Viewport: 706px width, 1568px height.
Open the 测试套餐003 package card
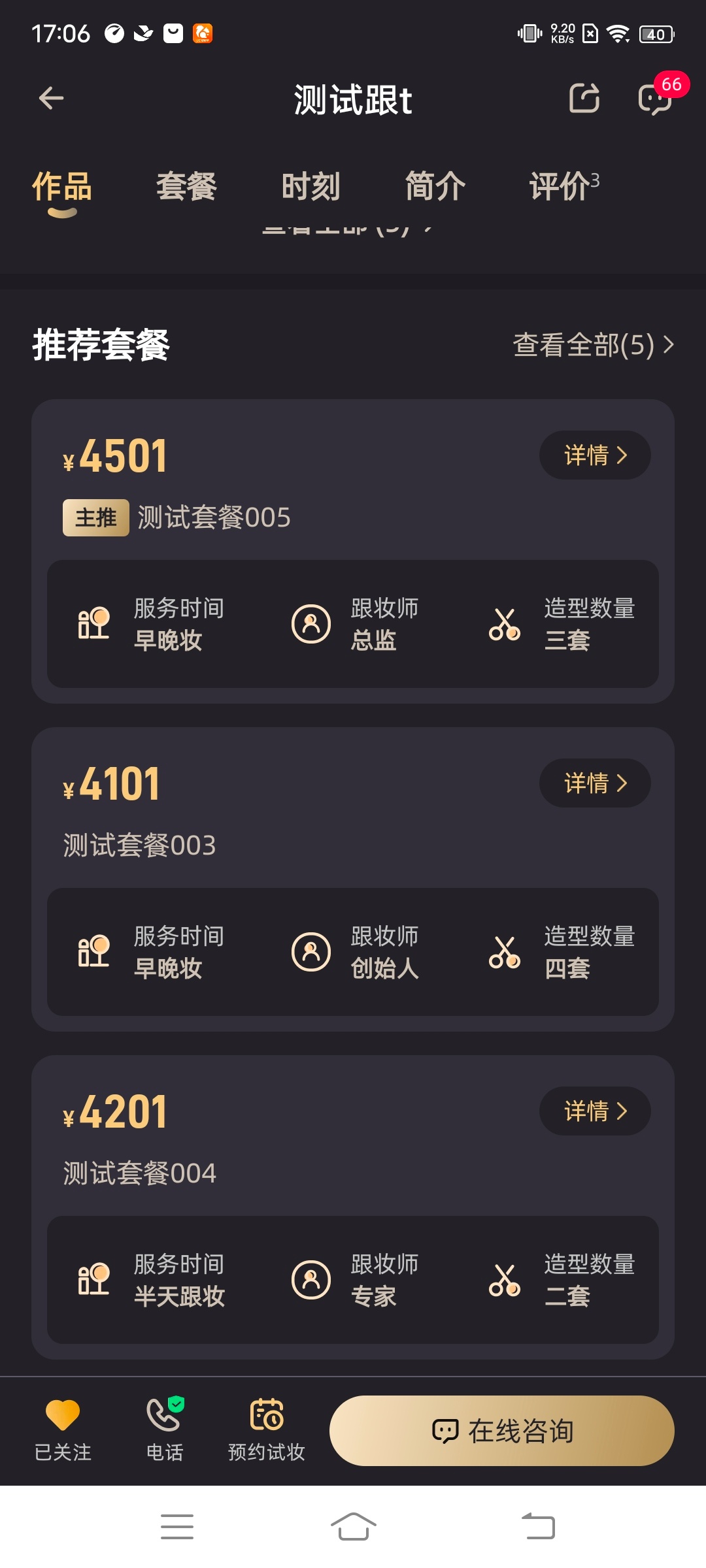tap(353, 879)
